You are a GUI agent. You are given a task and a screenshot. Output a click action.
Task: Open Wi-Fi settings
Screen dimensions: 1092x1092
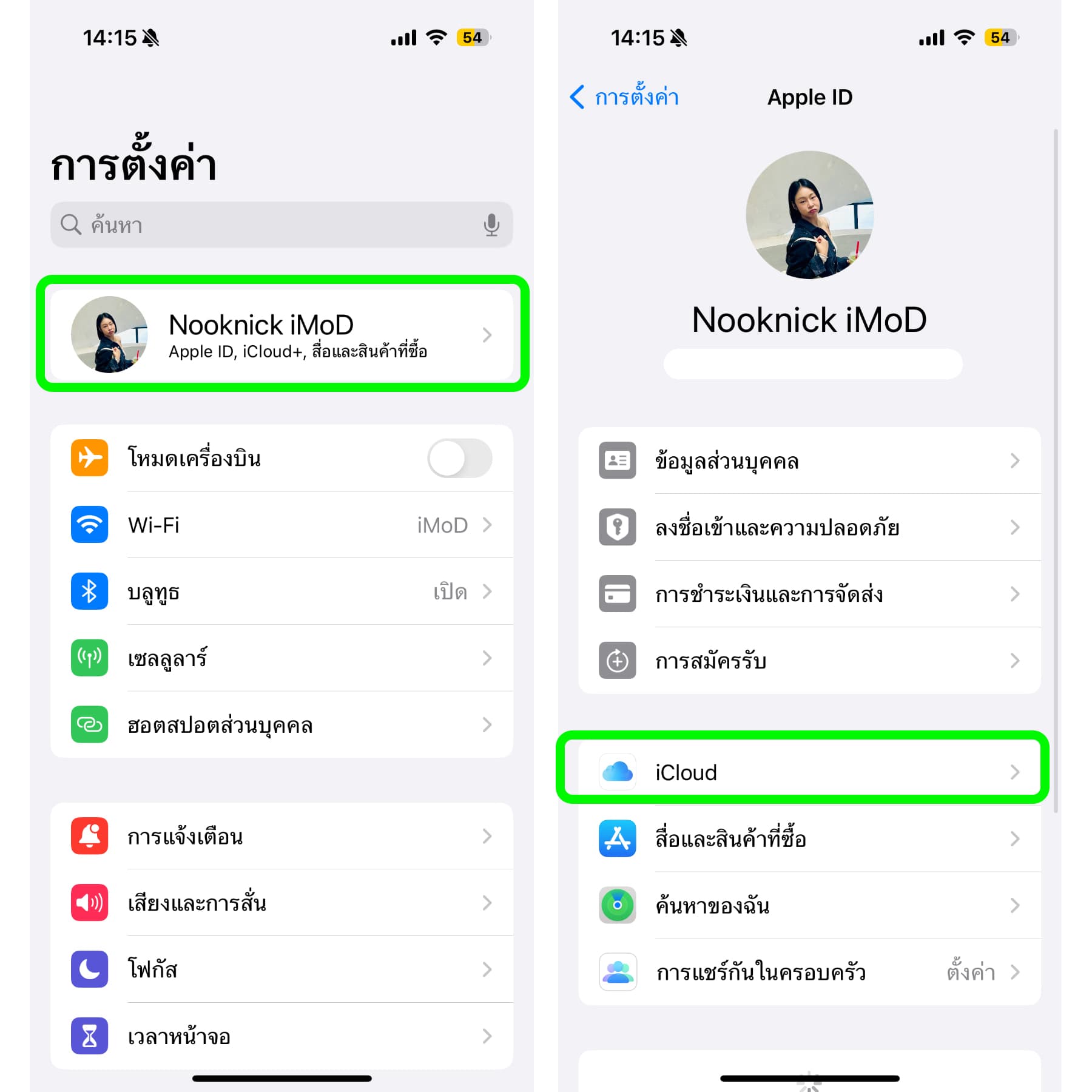(282, 525)
